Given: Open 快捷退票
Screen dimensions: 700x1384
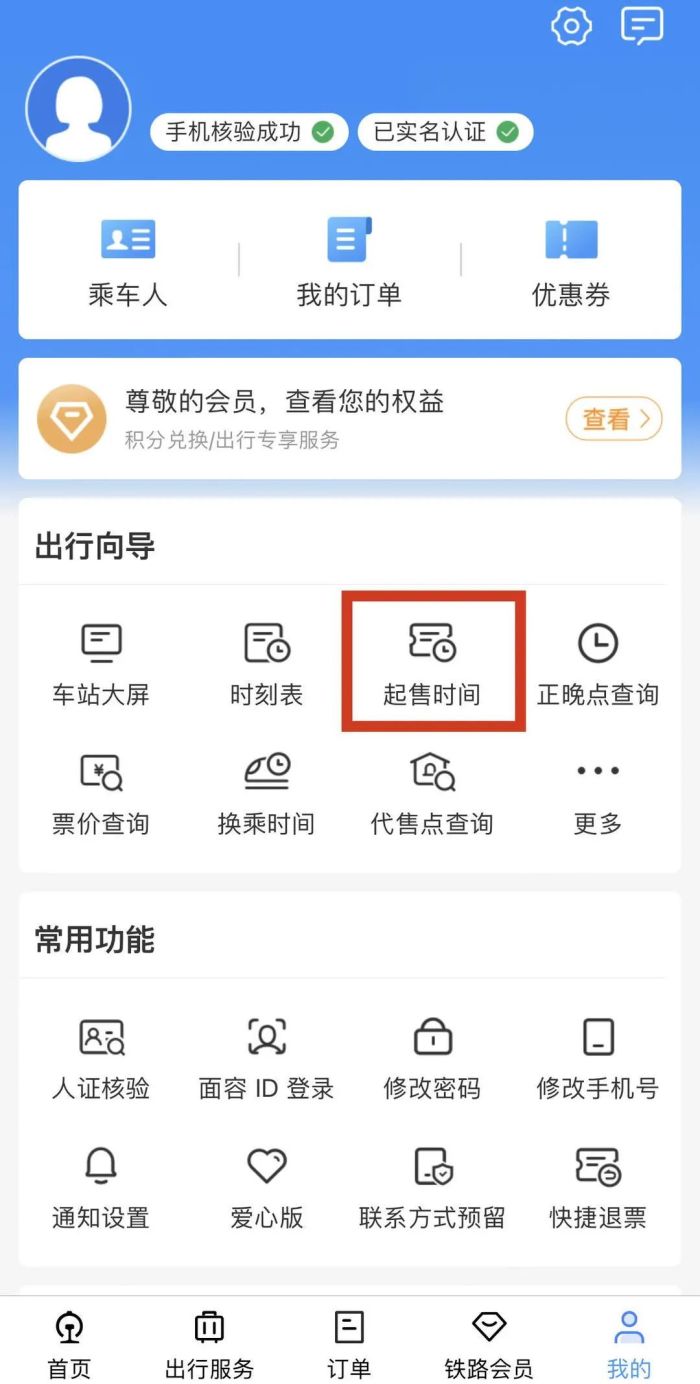Looking at the screenshot, I should point(598,1188).
